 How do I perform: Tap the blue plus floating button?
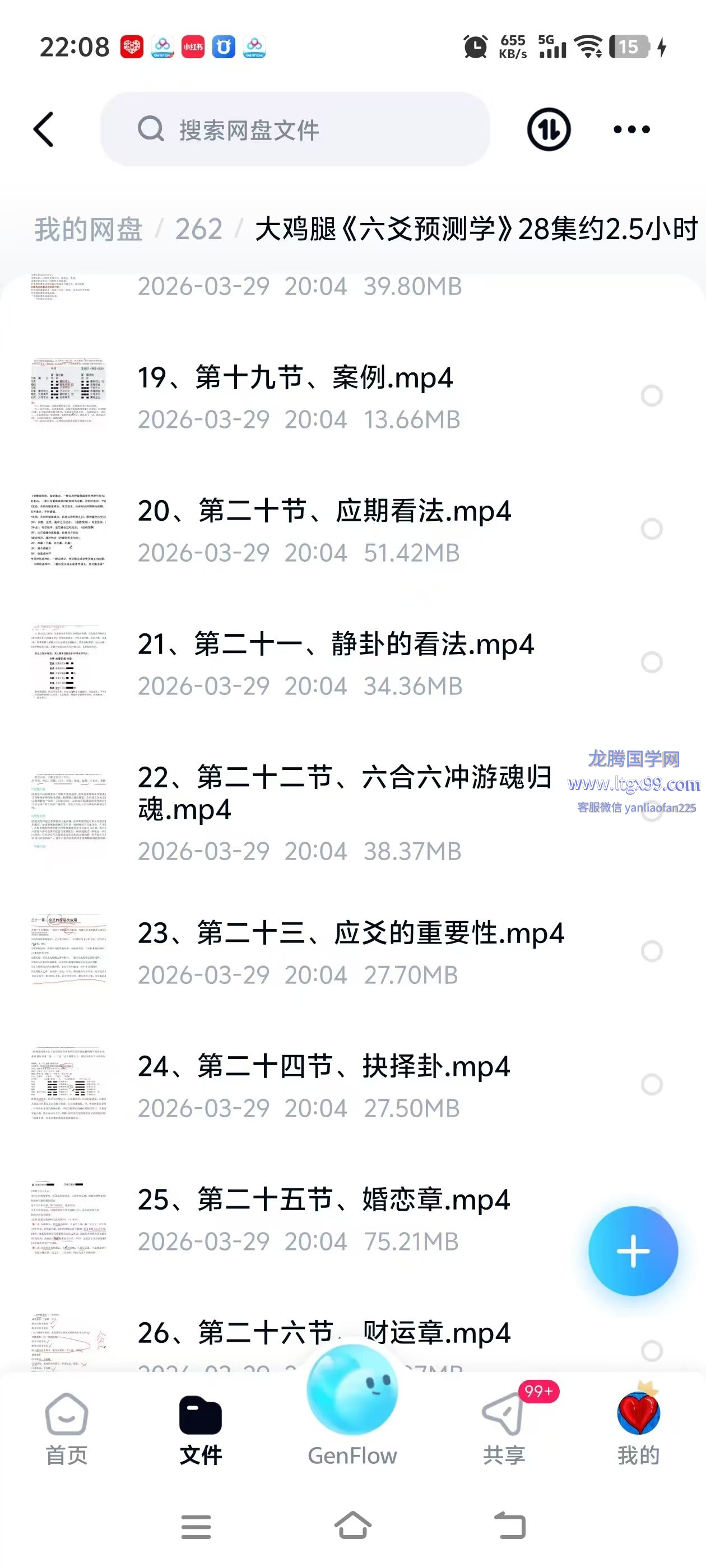[x=633, y=1251]
